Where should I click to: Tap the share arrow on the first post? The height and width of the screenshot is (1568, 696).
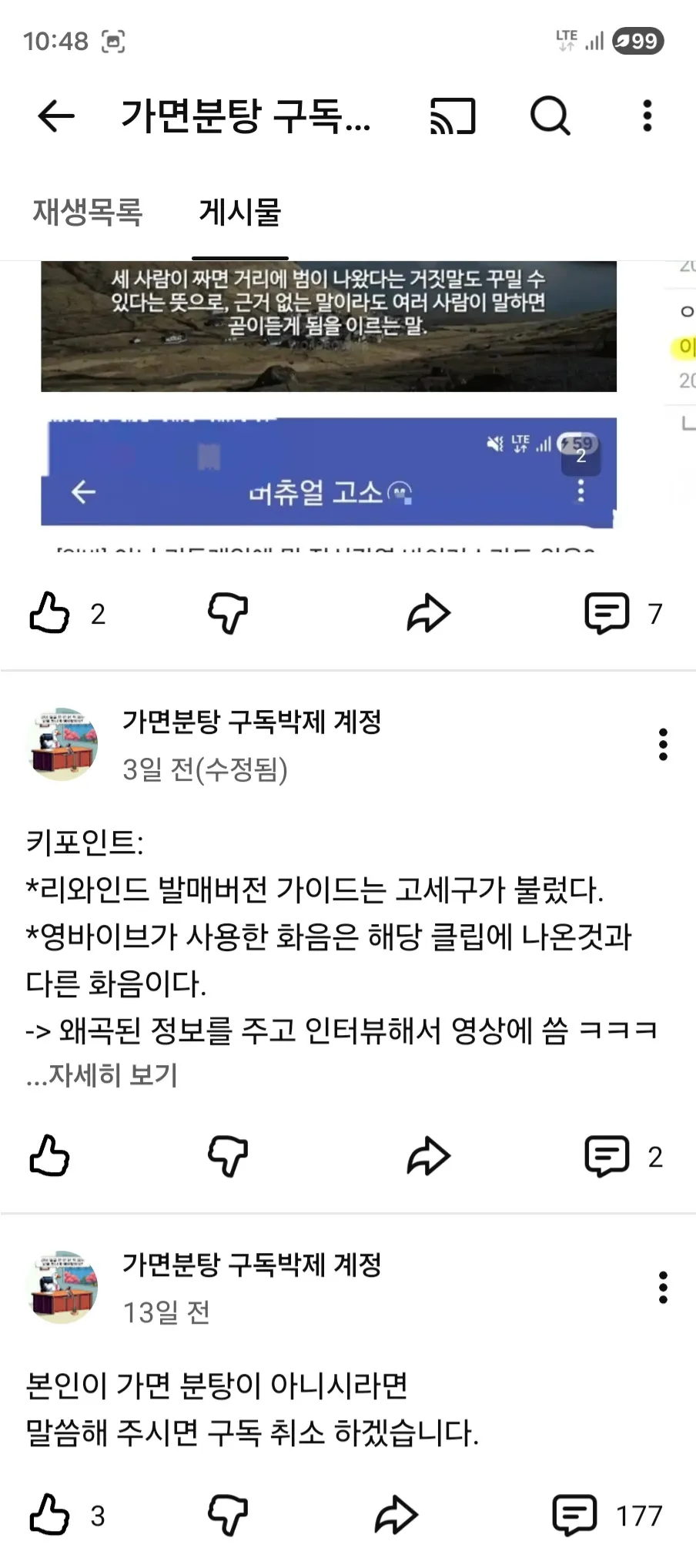[x=429, y=613]
